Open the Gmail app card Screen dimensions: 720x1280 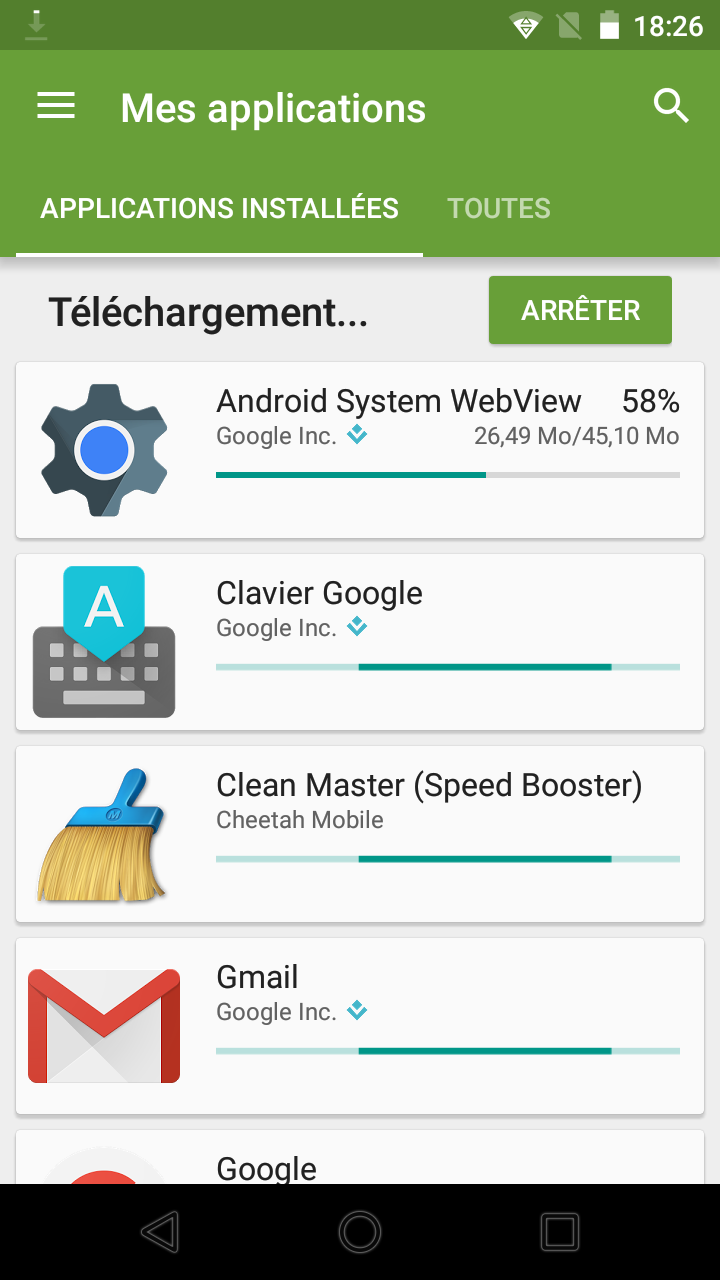(360, 1026)
